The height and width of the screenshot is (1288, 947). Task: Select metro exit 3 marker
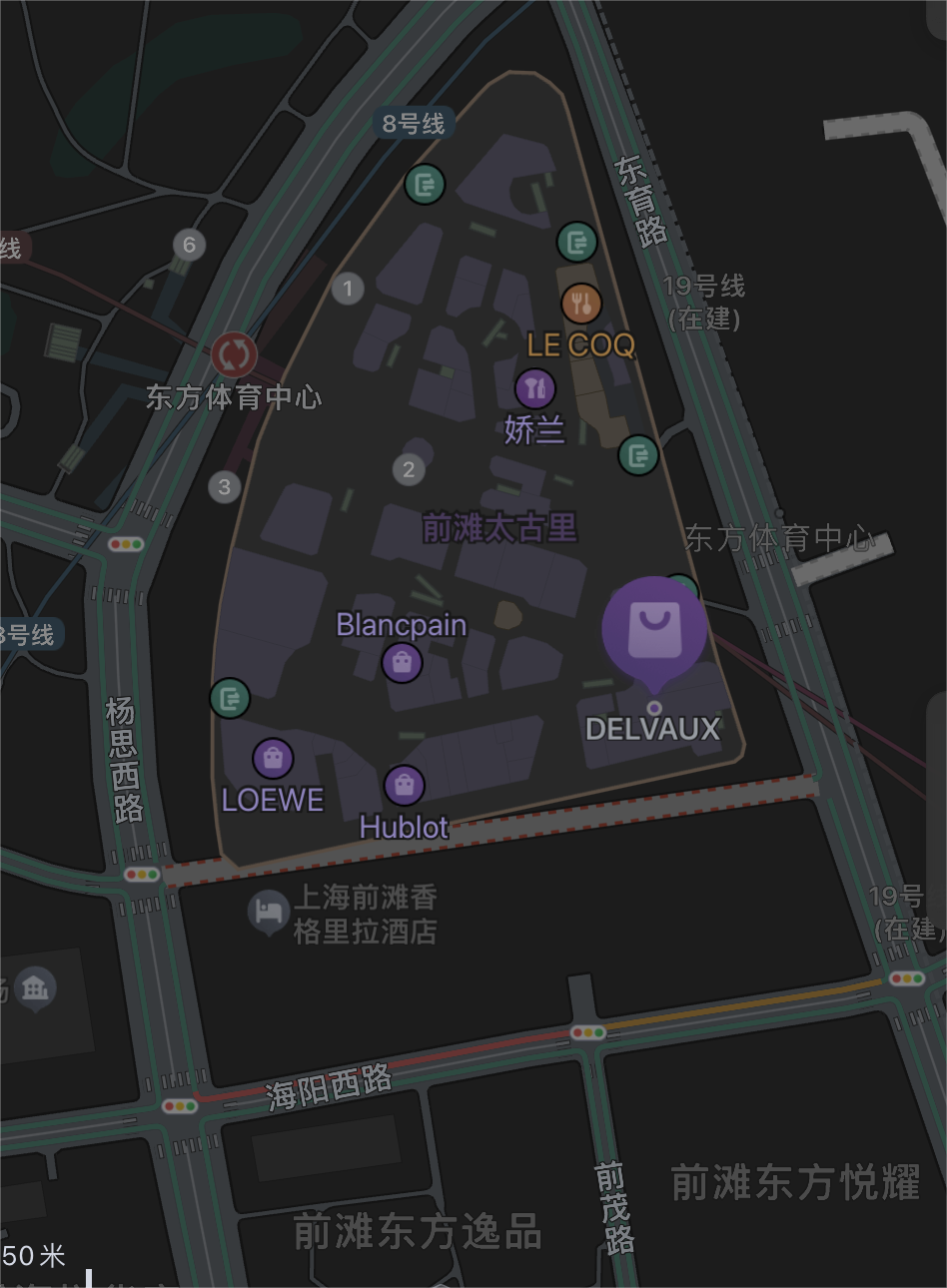click(x=225, y=487)
